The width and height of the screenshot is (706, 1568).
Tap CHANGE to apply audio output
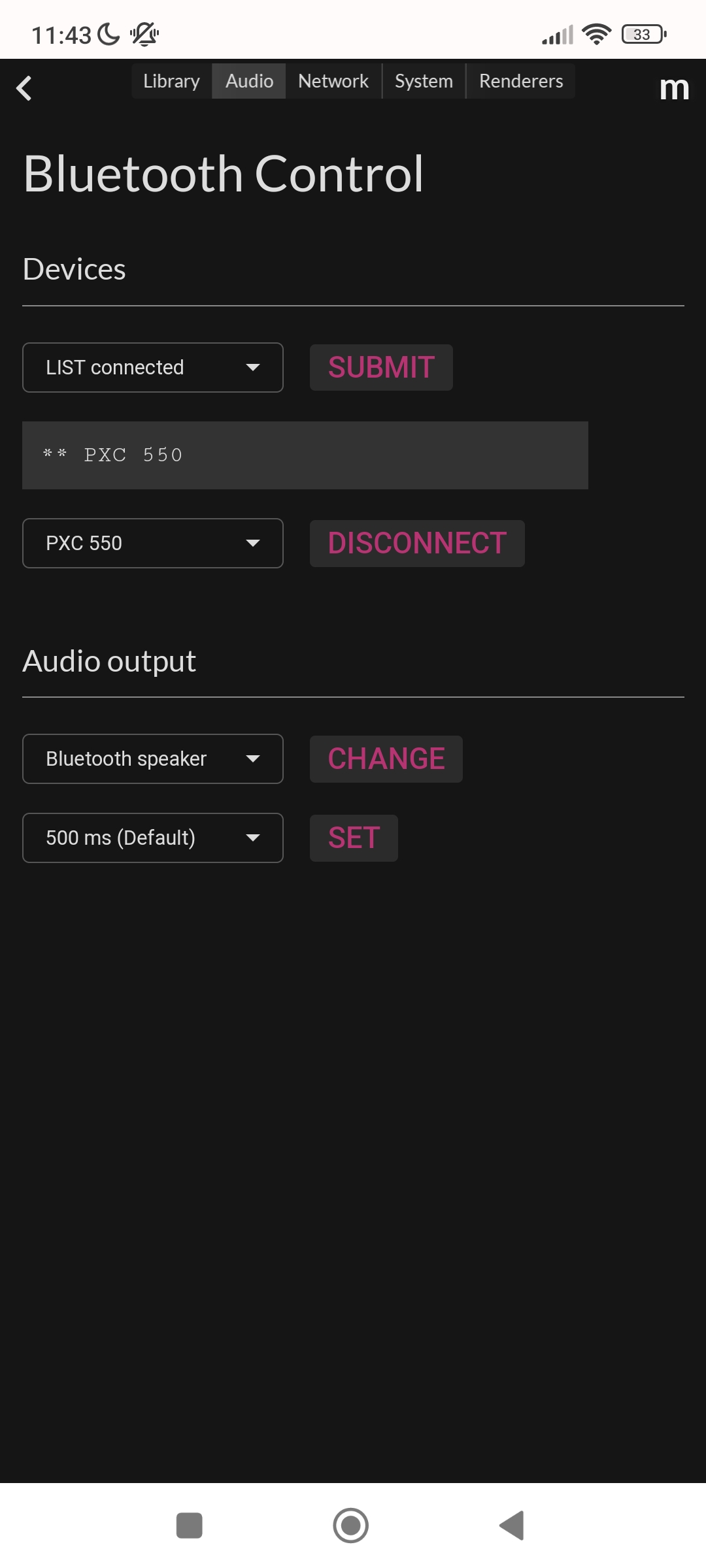click(386, 759)
